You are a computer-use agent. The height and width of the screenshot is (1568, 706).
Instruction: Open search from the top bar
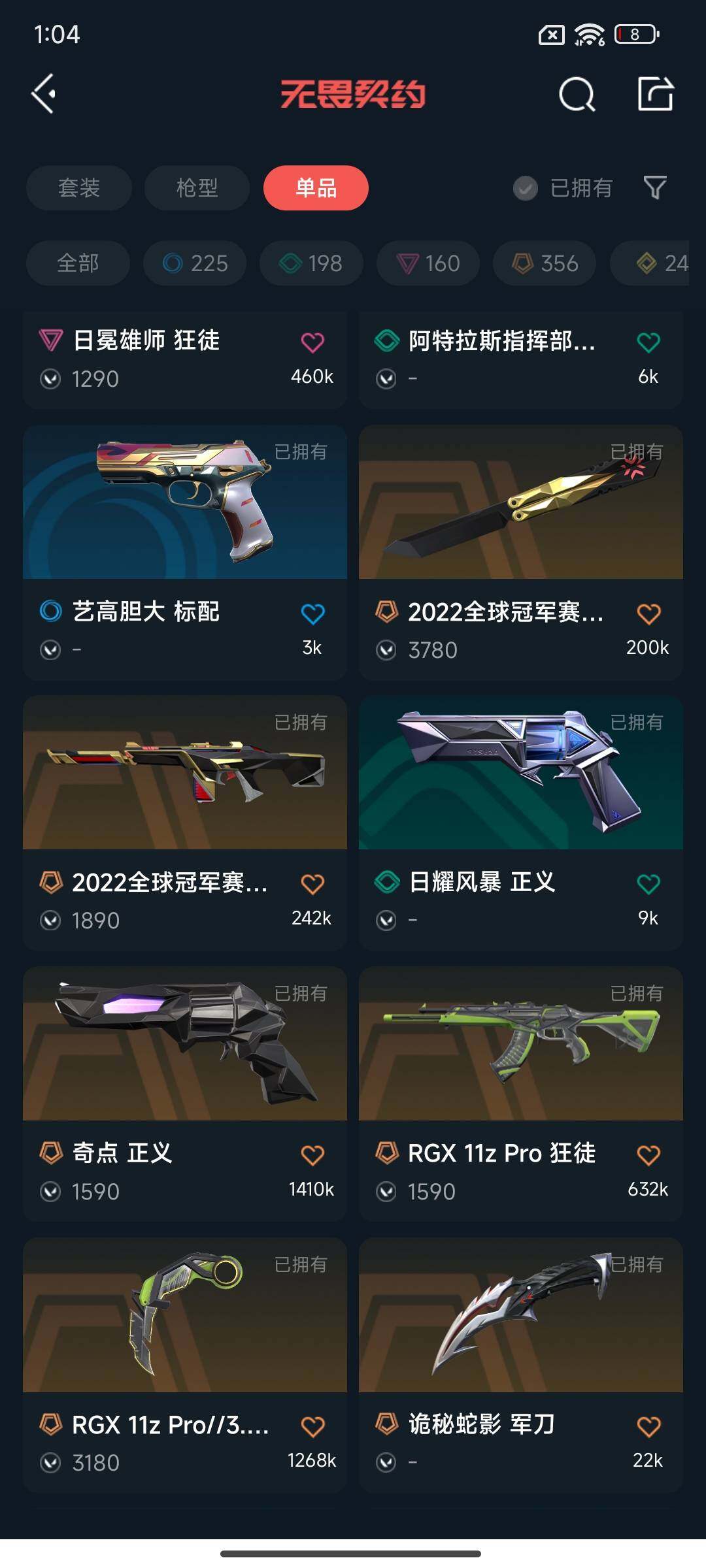point(578,95)
